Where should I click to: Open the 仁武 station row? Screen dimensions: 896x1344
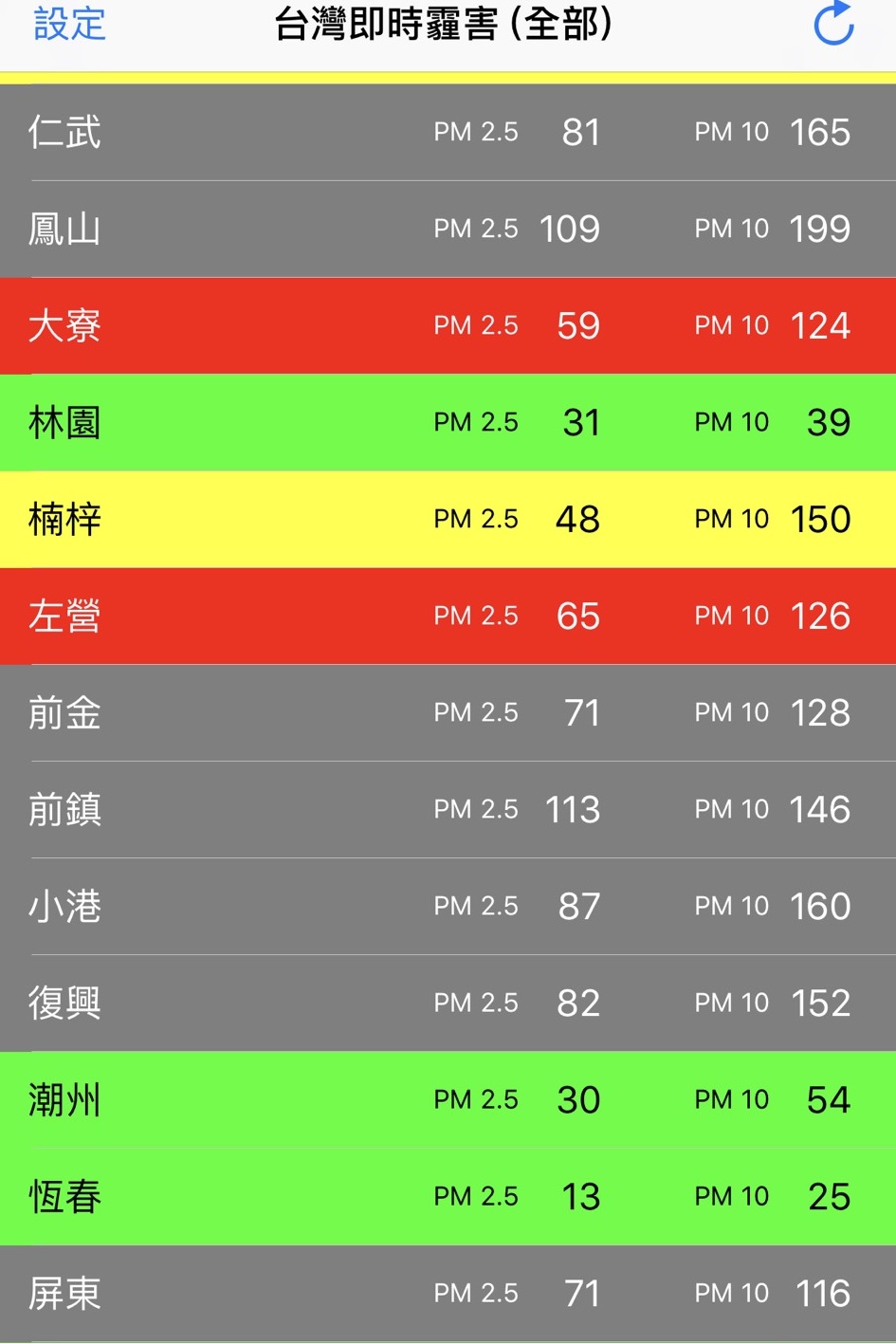448,132
